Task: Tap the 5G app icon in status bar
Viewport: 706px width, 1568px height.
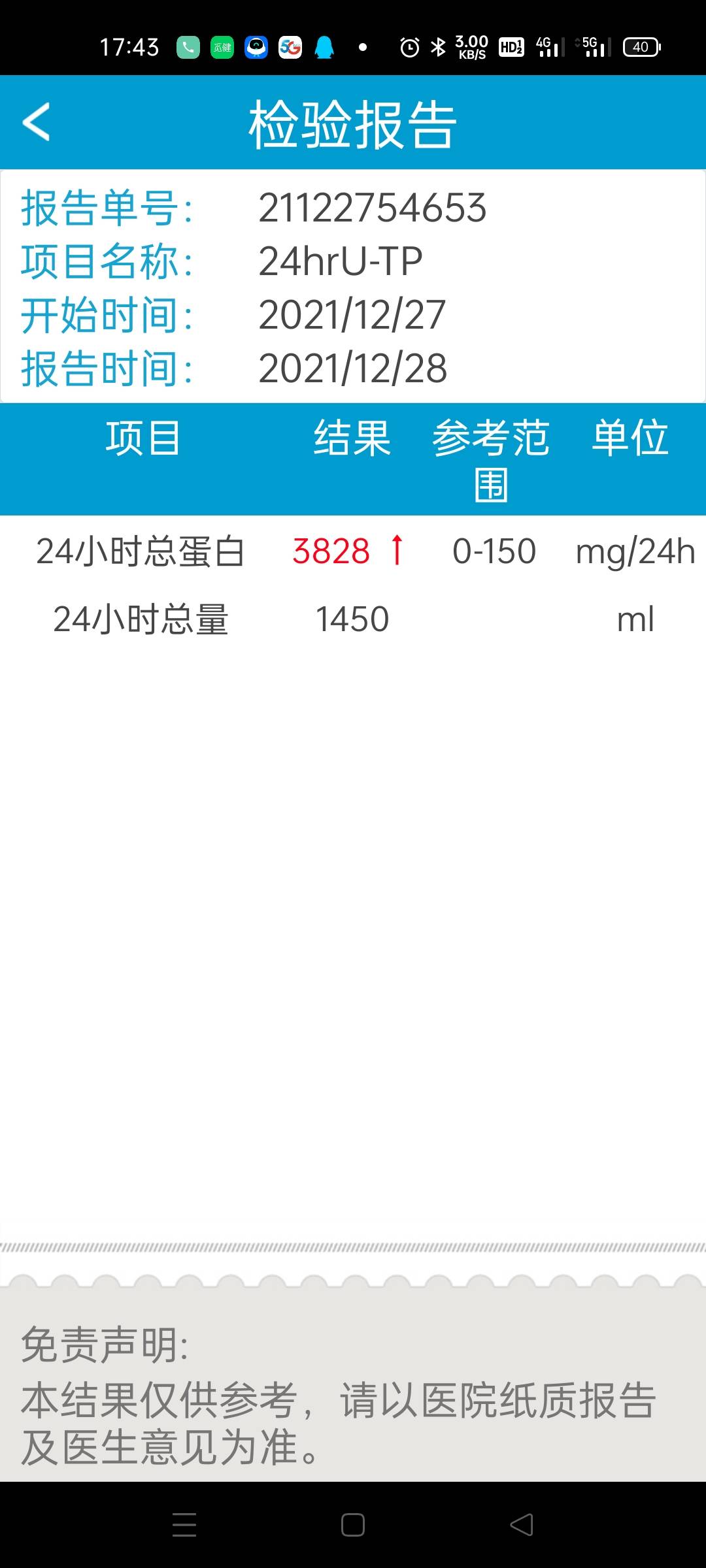Action: tap(291, 46)
